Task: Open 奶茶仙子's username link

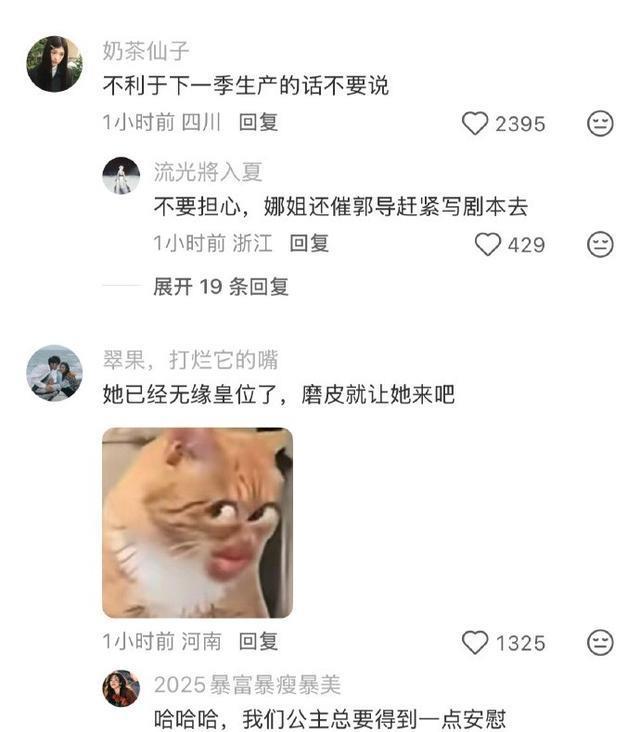Action: click(146, 52)
